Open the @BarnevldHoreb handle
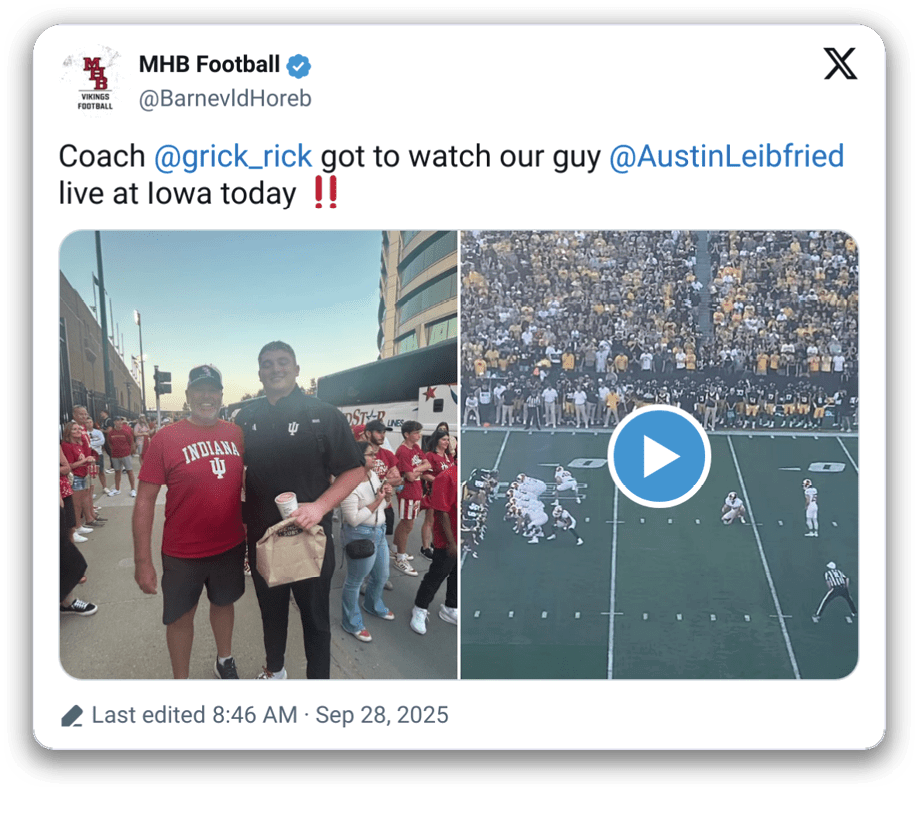The image size is (919, 814). pos(225,98)
